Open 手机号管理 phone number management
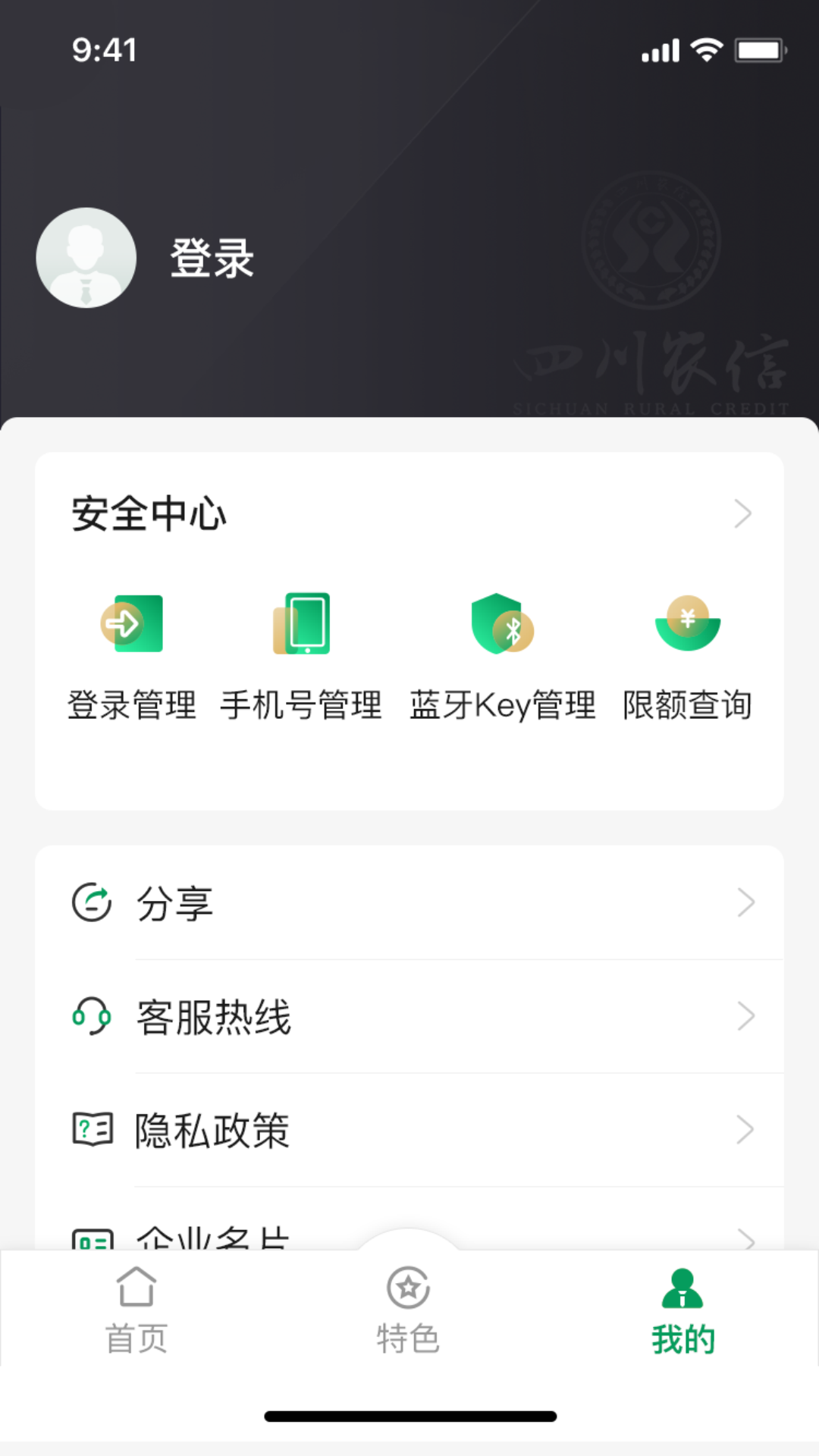 [x=301, y=656]
